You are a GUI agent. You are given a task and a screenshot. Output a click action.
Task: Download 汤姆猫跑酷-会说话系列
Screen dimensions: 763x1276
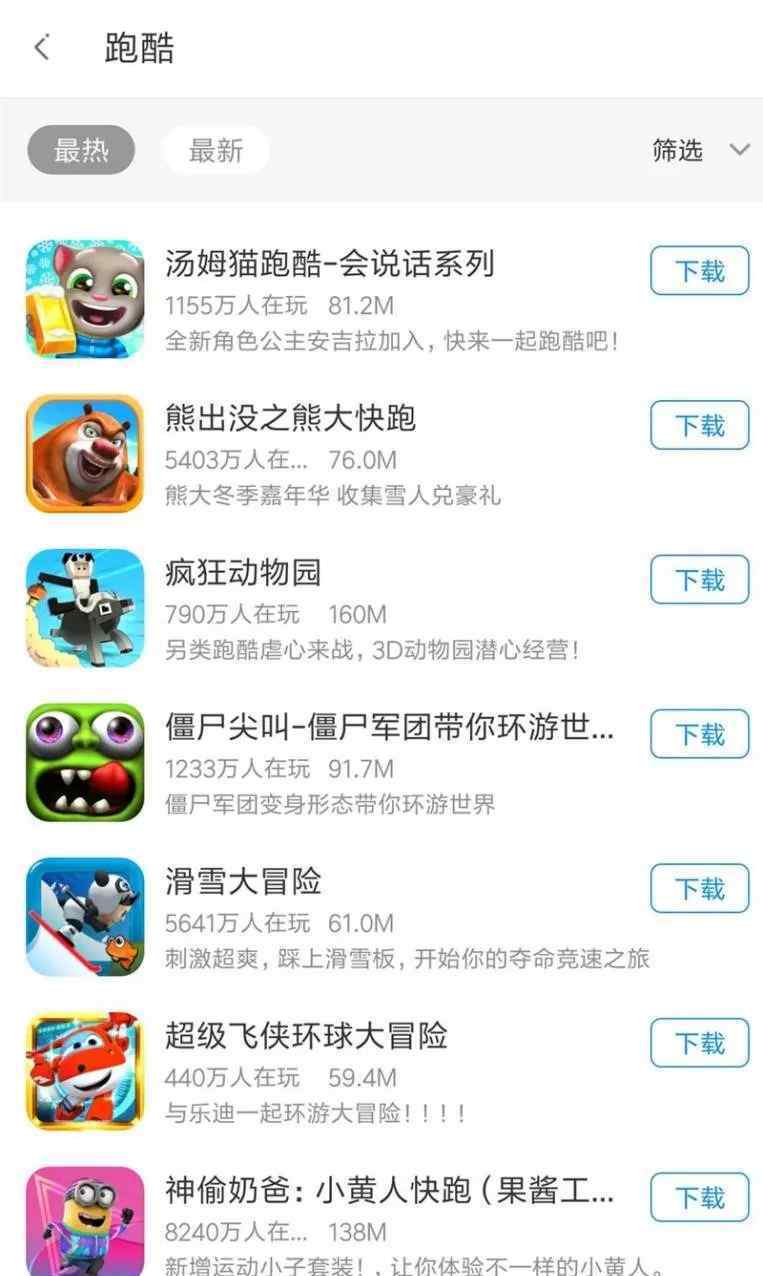(700, 271)
